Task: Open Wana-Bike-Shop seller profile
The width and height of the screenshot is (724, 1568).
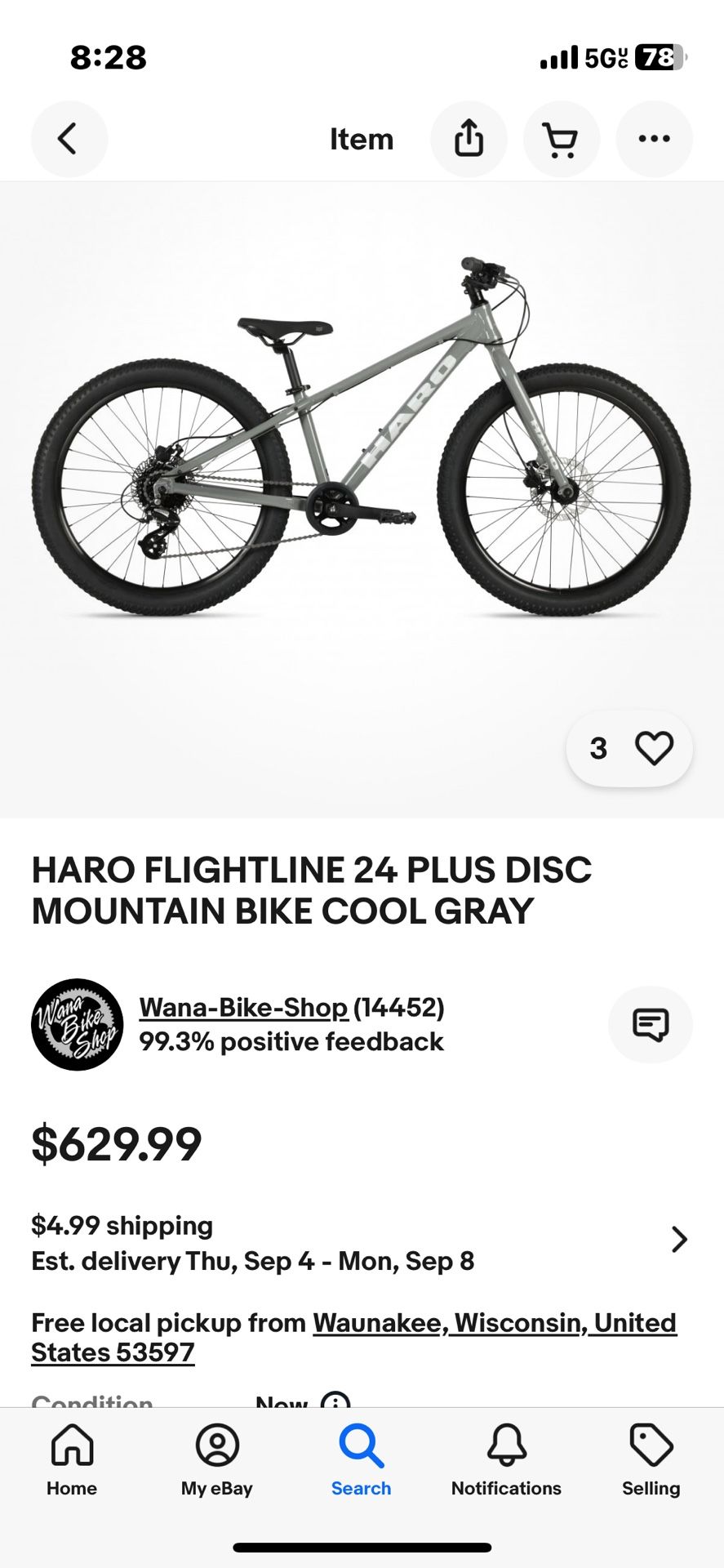Action: pos(243,1008)
